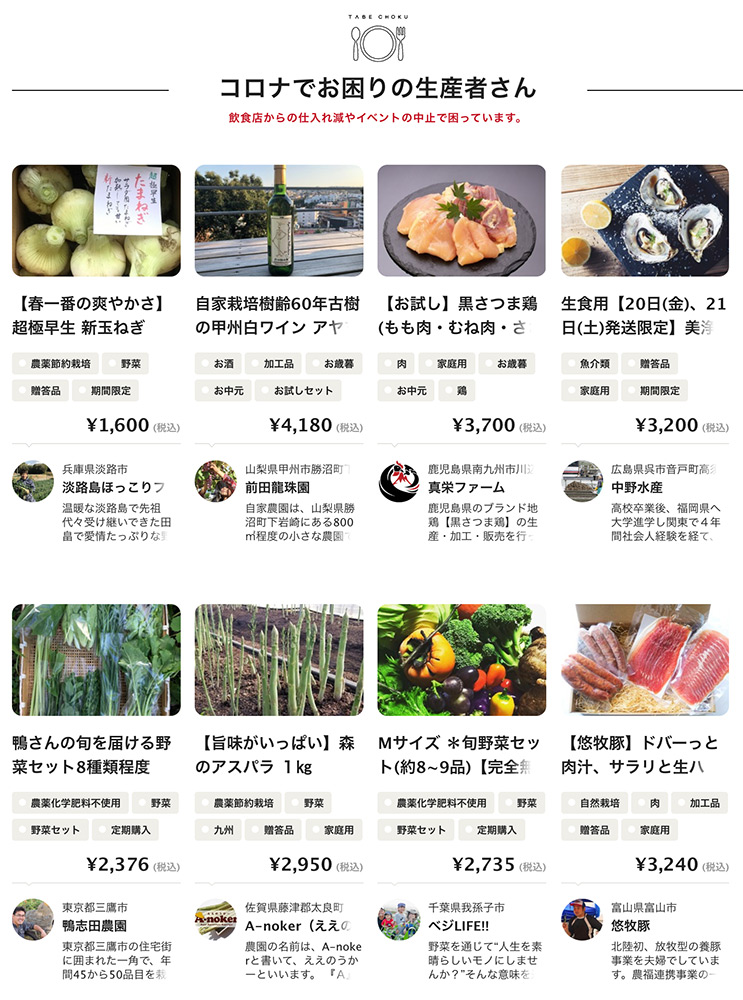Select the 生食用 oyster product card
This screenshot has height=1000, width=743.
645,222
